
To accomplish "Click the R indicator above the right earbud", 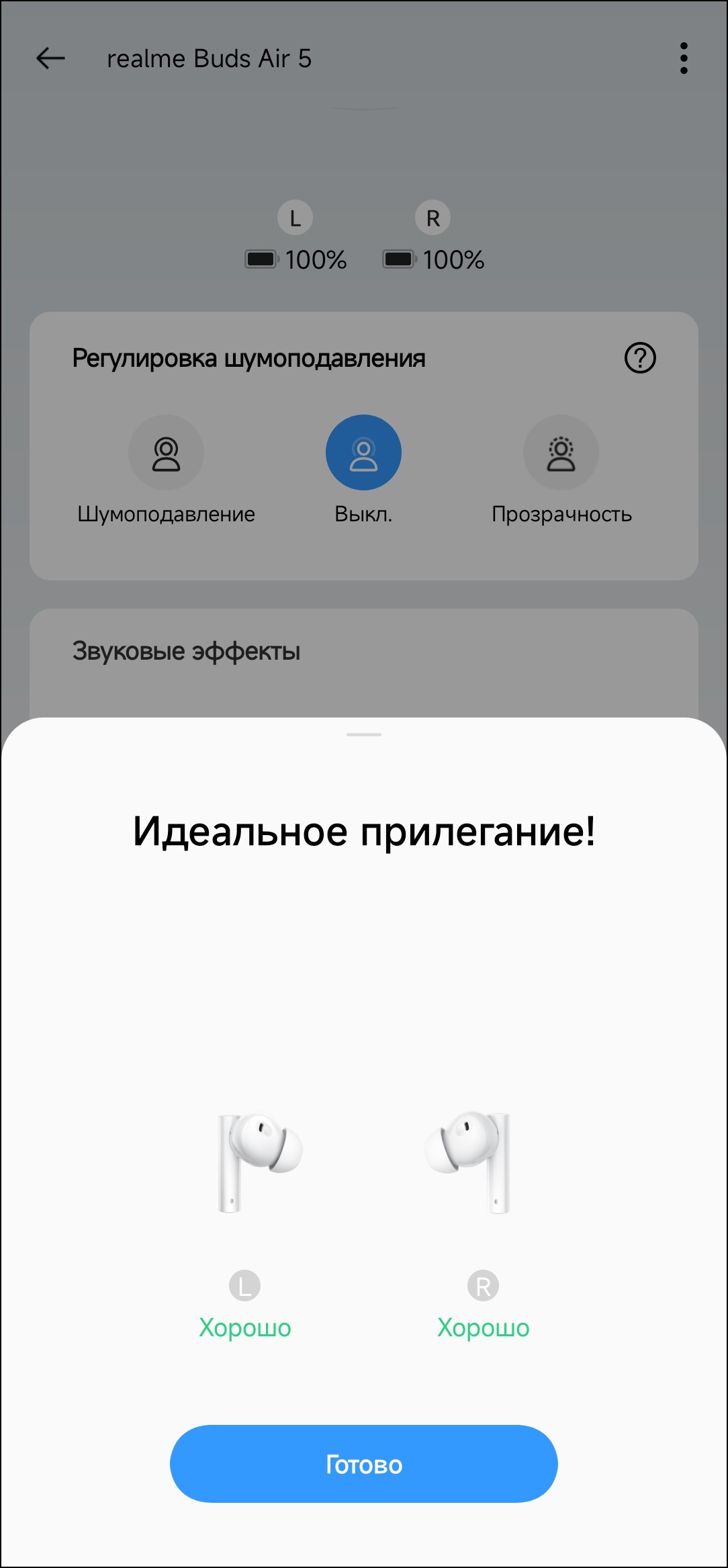I will tap(433, 218).
